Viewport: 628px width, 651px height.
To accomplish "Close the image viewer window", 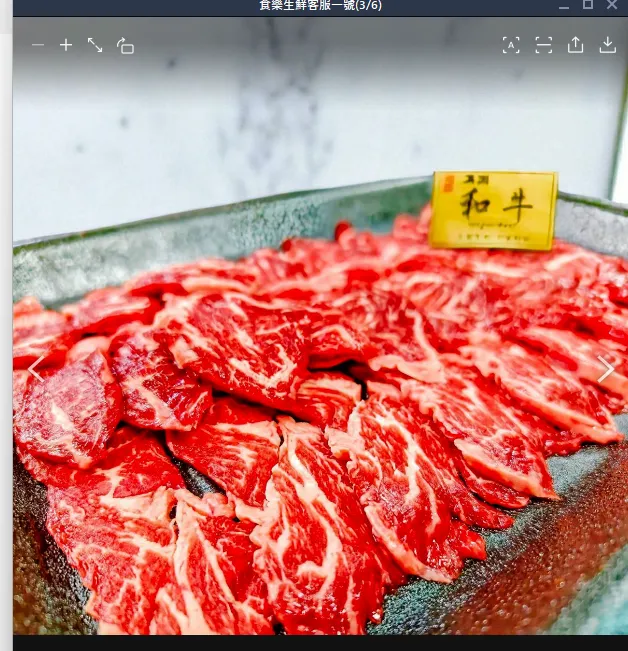I will [612, 5].
